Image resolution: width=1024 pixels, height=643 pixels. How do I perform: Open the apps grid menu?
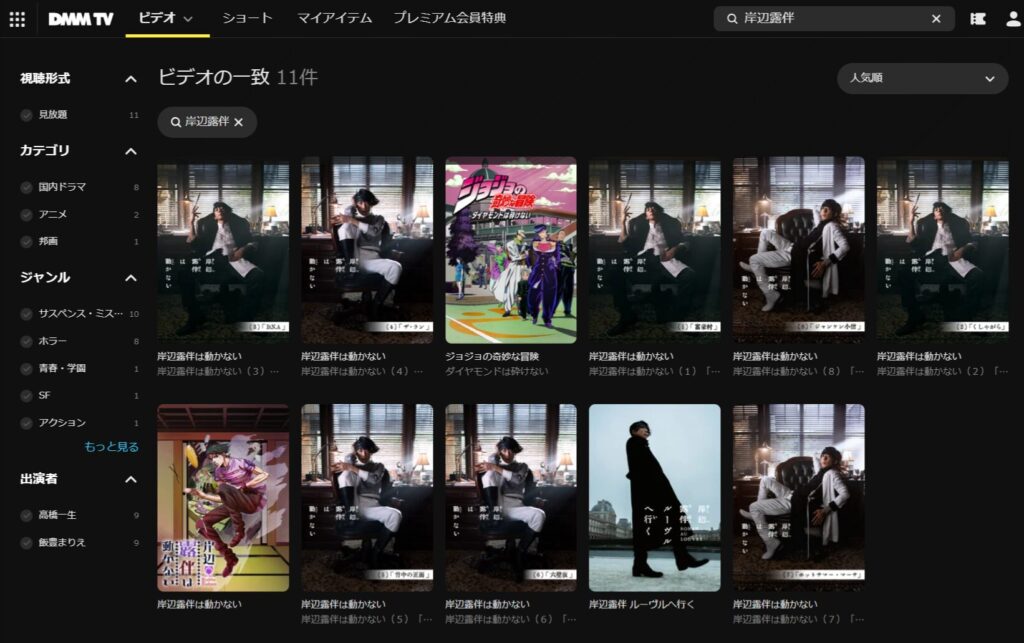pos(17,19)
